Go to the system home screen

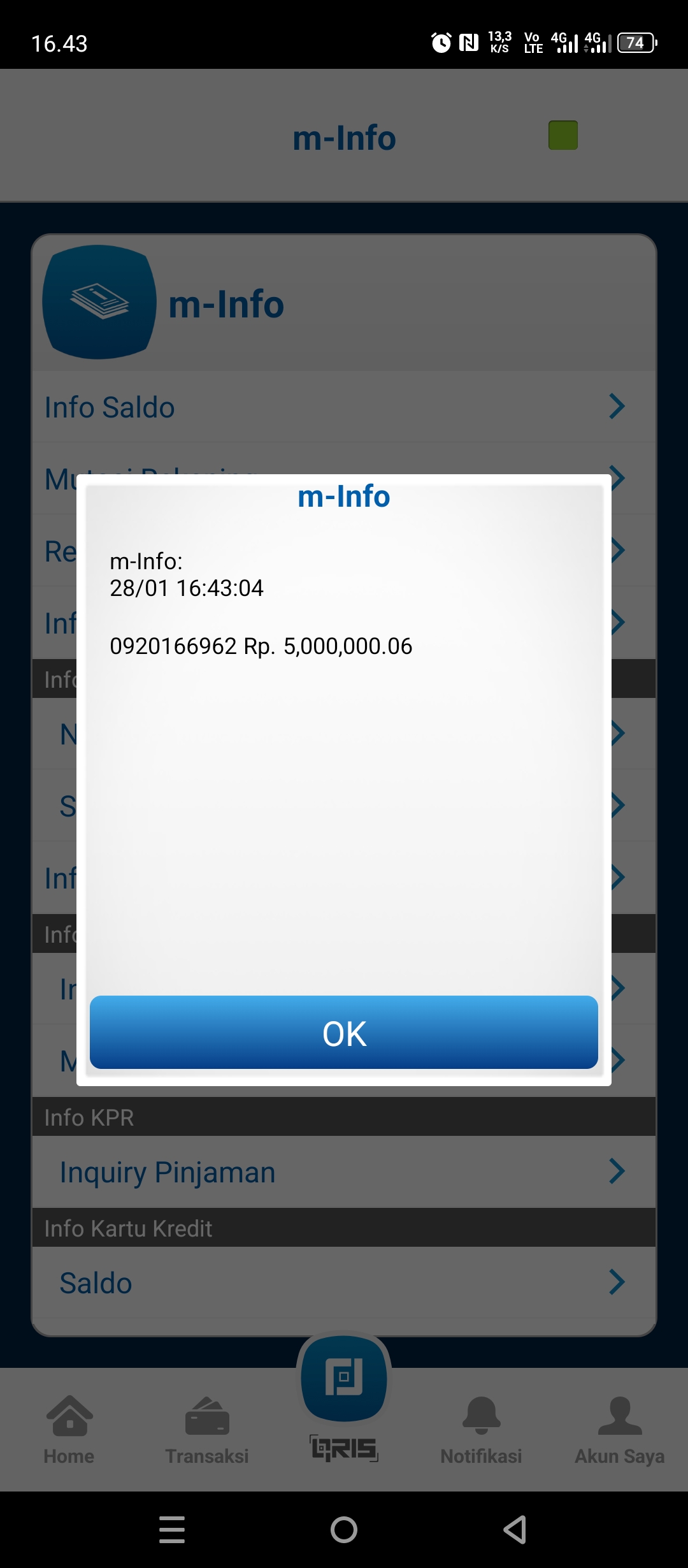[344, 1530]
